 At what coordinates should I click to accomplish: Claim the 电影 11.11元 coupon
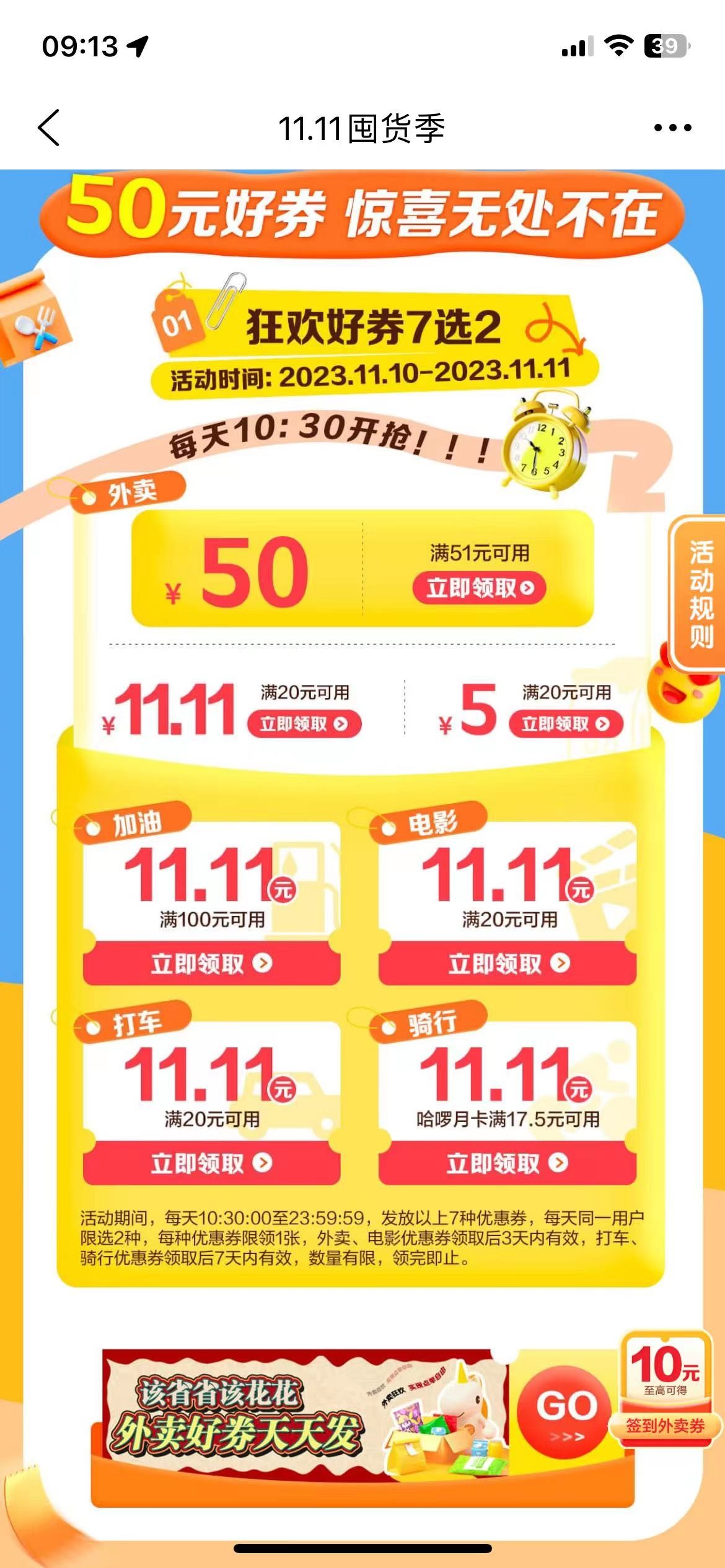point(507,964)
